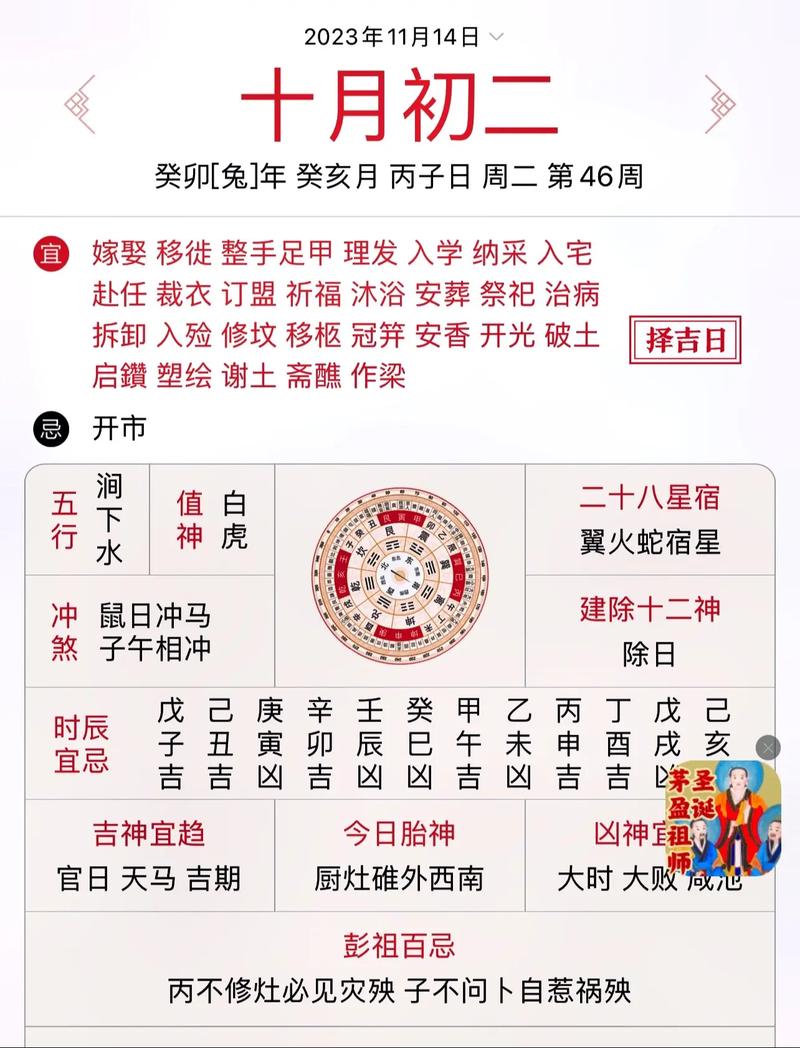Close the floating 茅盈祖师圣诞 banner

pyautogui.click(x=767, y=747)
